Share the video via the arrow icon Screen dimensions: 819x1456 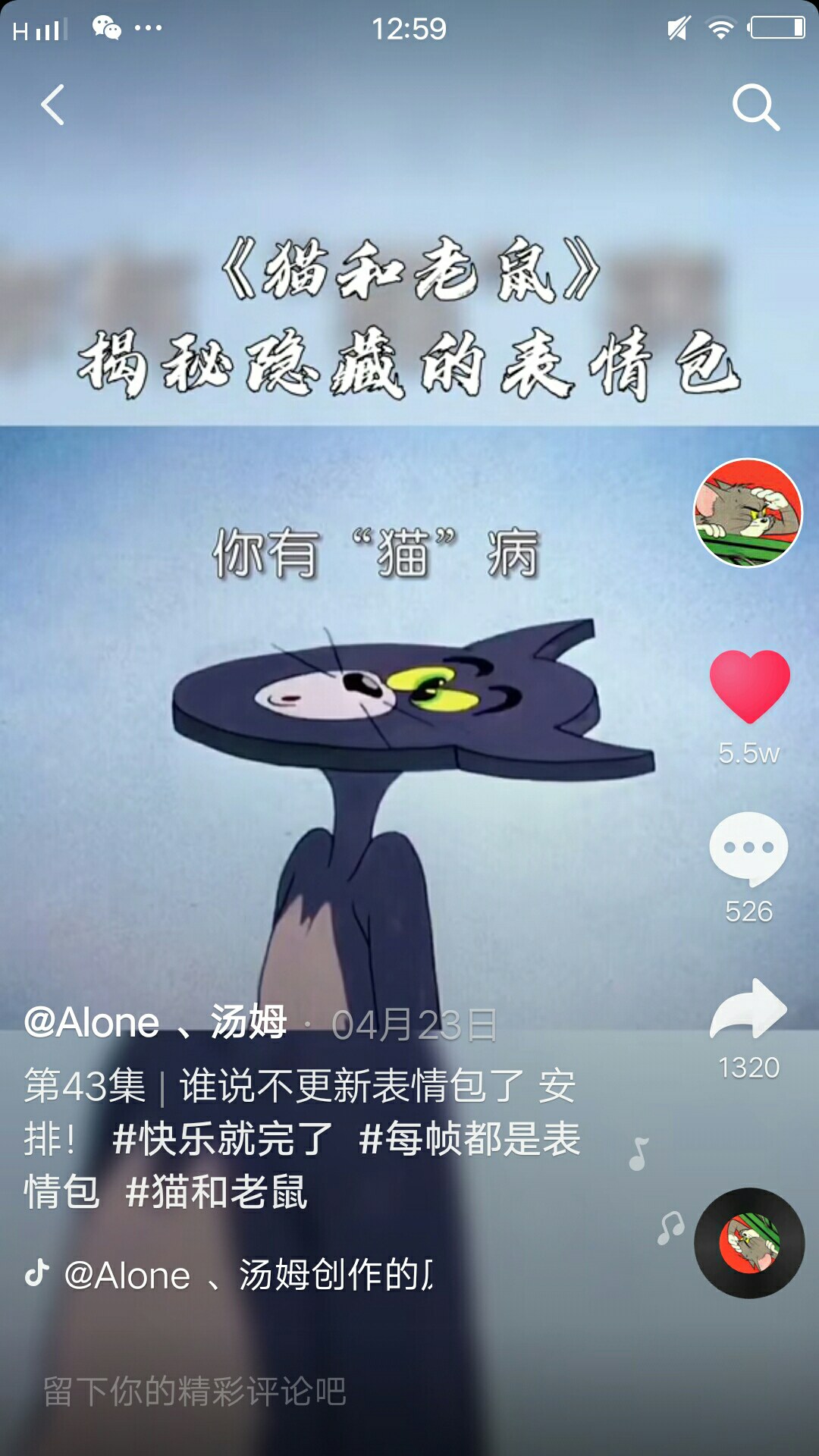(748, 1009)
